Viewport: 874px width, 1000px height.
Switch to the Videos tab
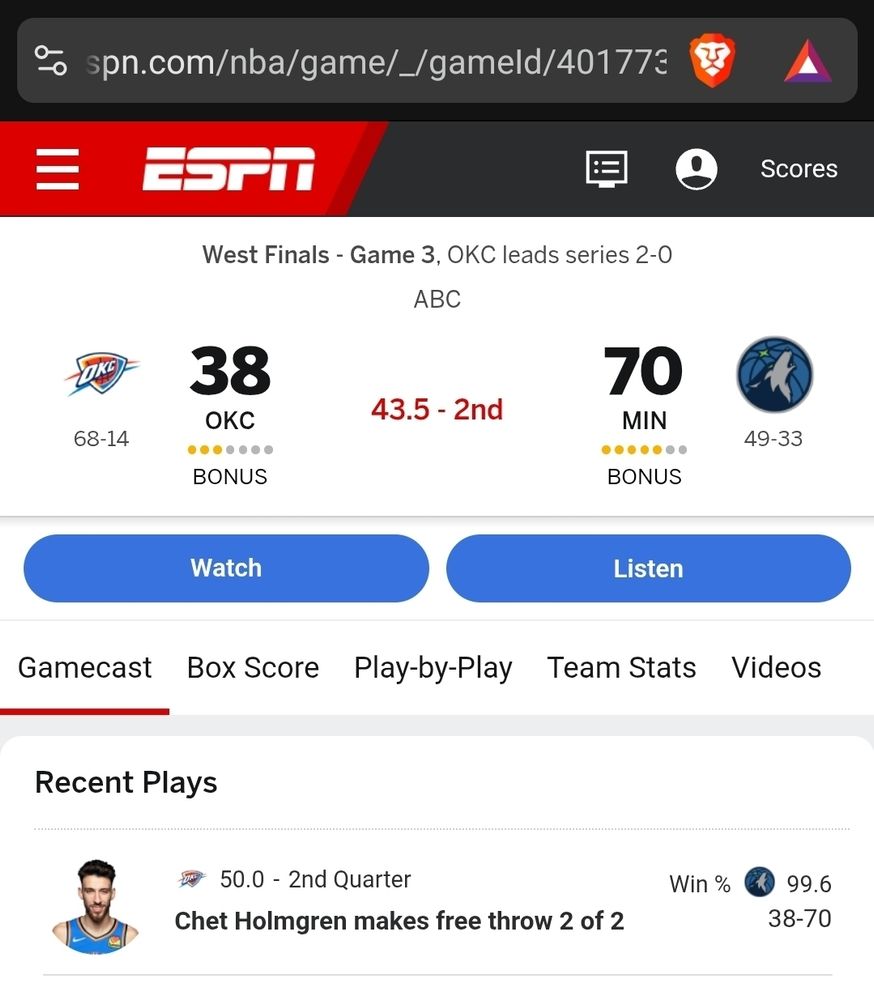click(x=776, y=668)
